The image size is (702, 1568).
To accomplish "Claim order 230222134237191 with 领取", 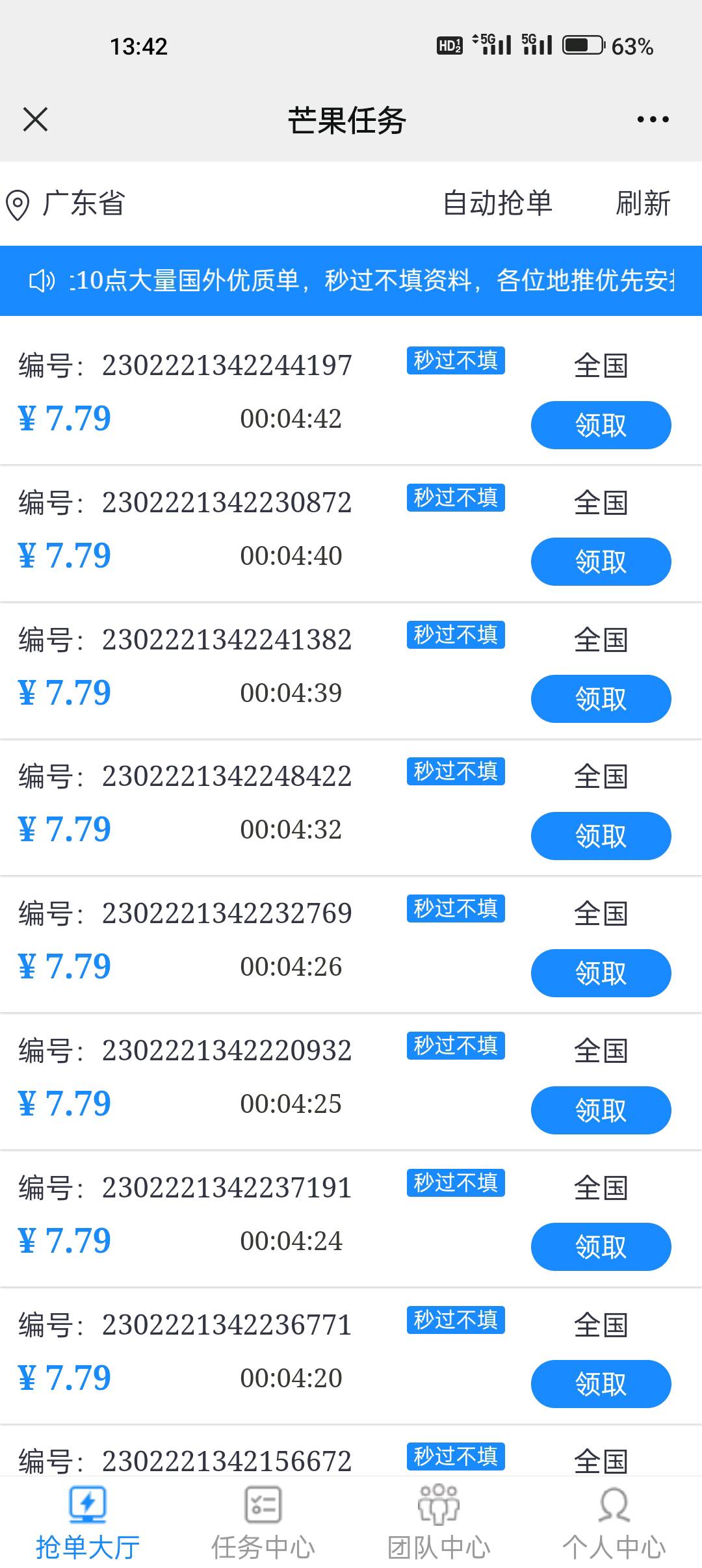I will click(601, 1247).
